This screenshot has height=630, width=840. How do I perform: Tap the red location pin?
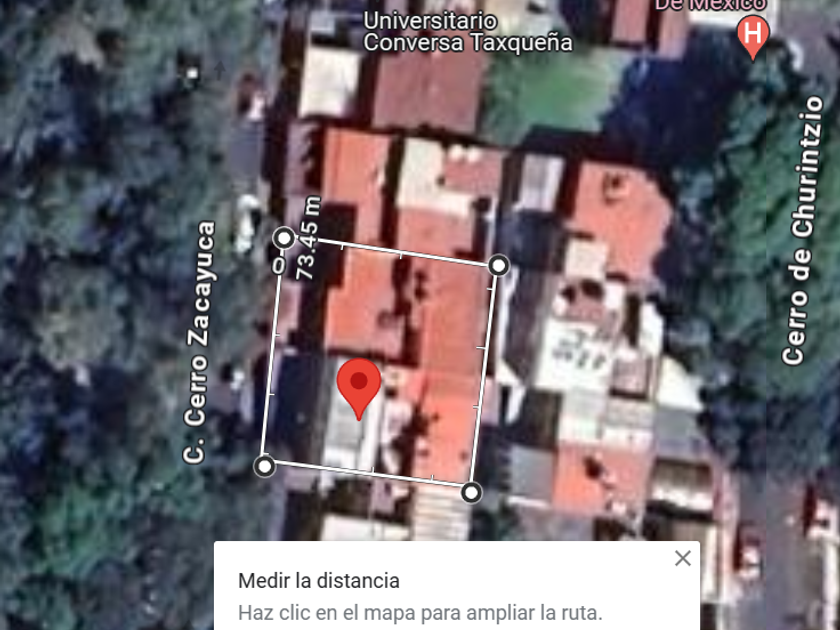[358, 387]
